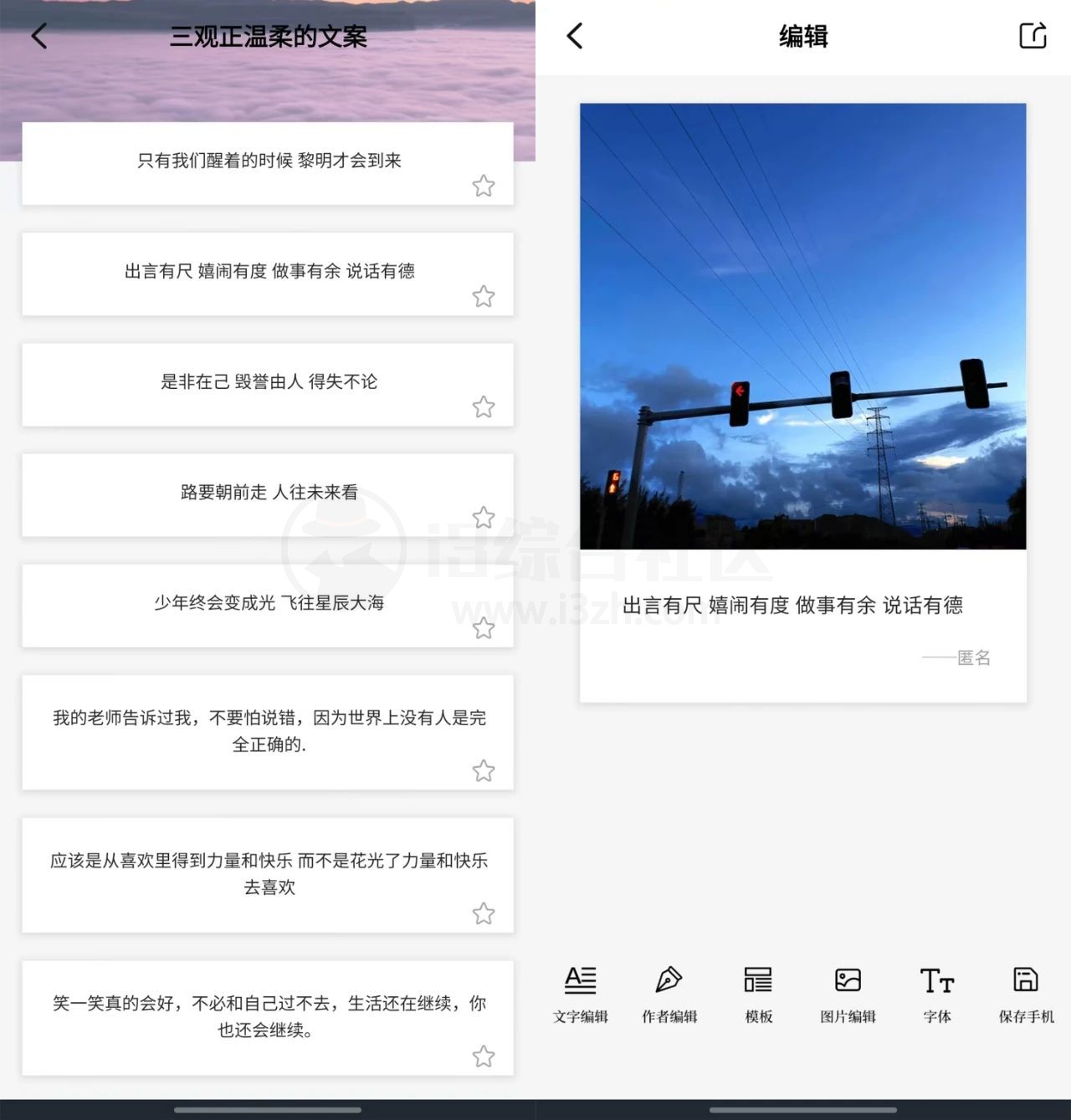
Task: Go back from the 编辑 screen
Action: coord(575,36)
